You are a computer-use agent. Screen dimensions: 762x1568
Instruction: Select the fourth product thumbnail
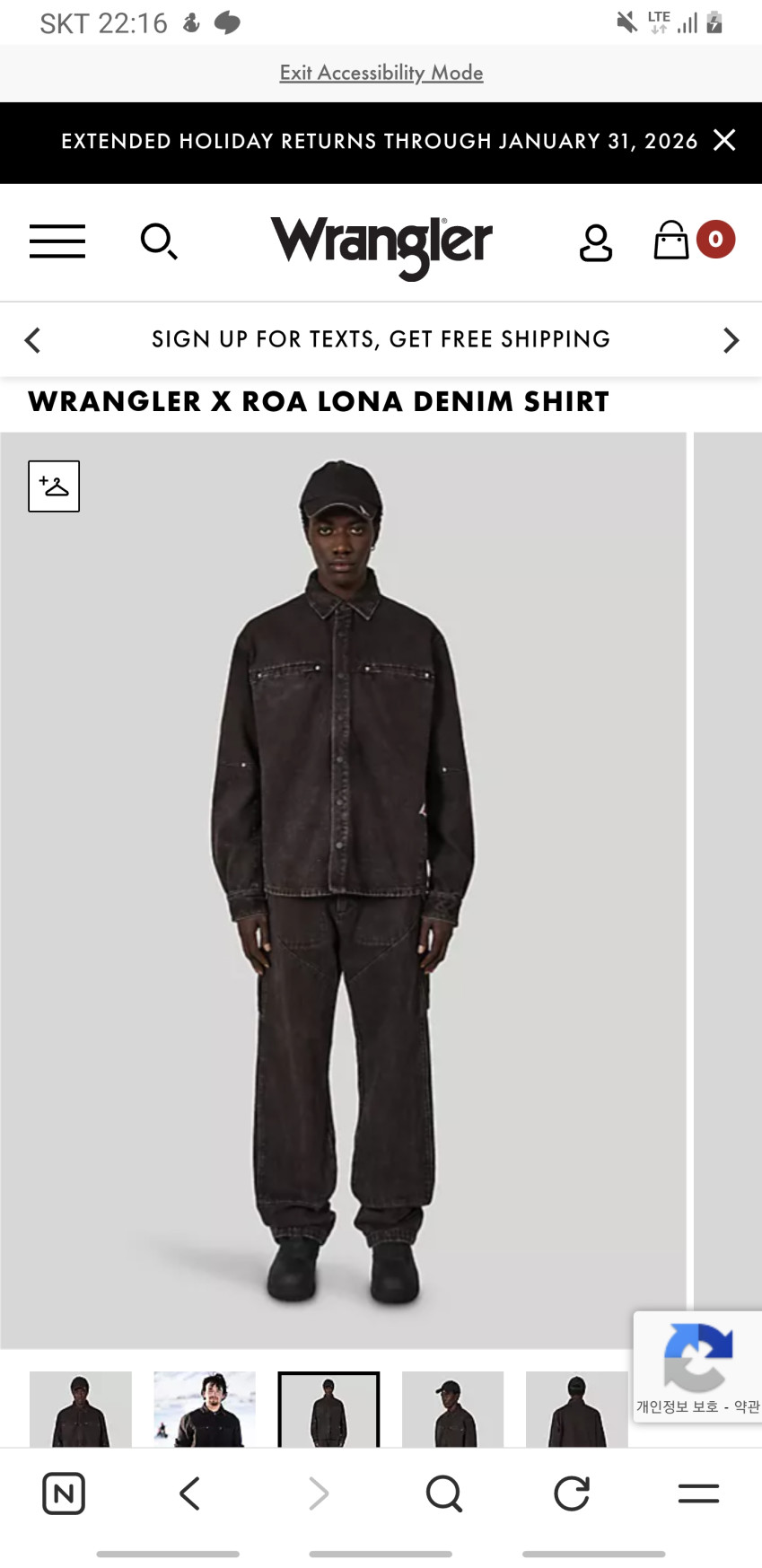point(452,1408)
